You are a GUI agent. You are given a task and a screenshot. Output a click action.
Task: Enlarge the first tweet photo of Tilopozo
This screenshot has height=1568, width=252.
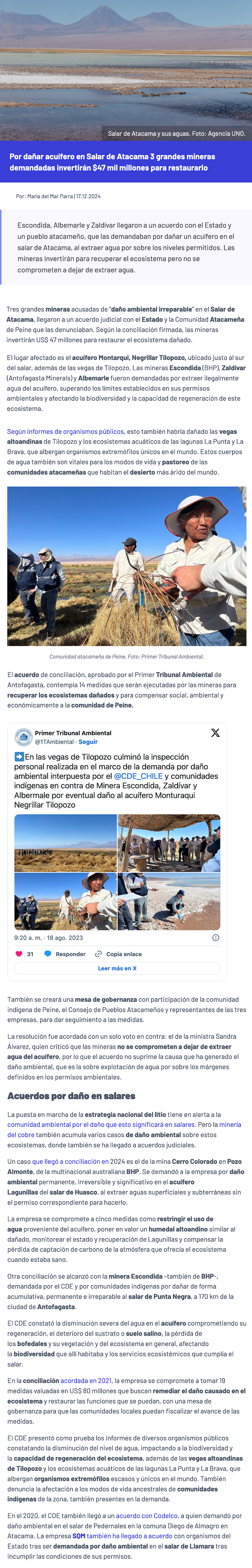click(x=65, y=843)
